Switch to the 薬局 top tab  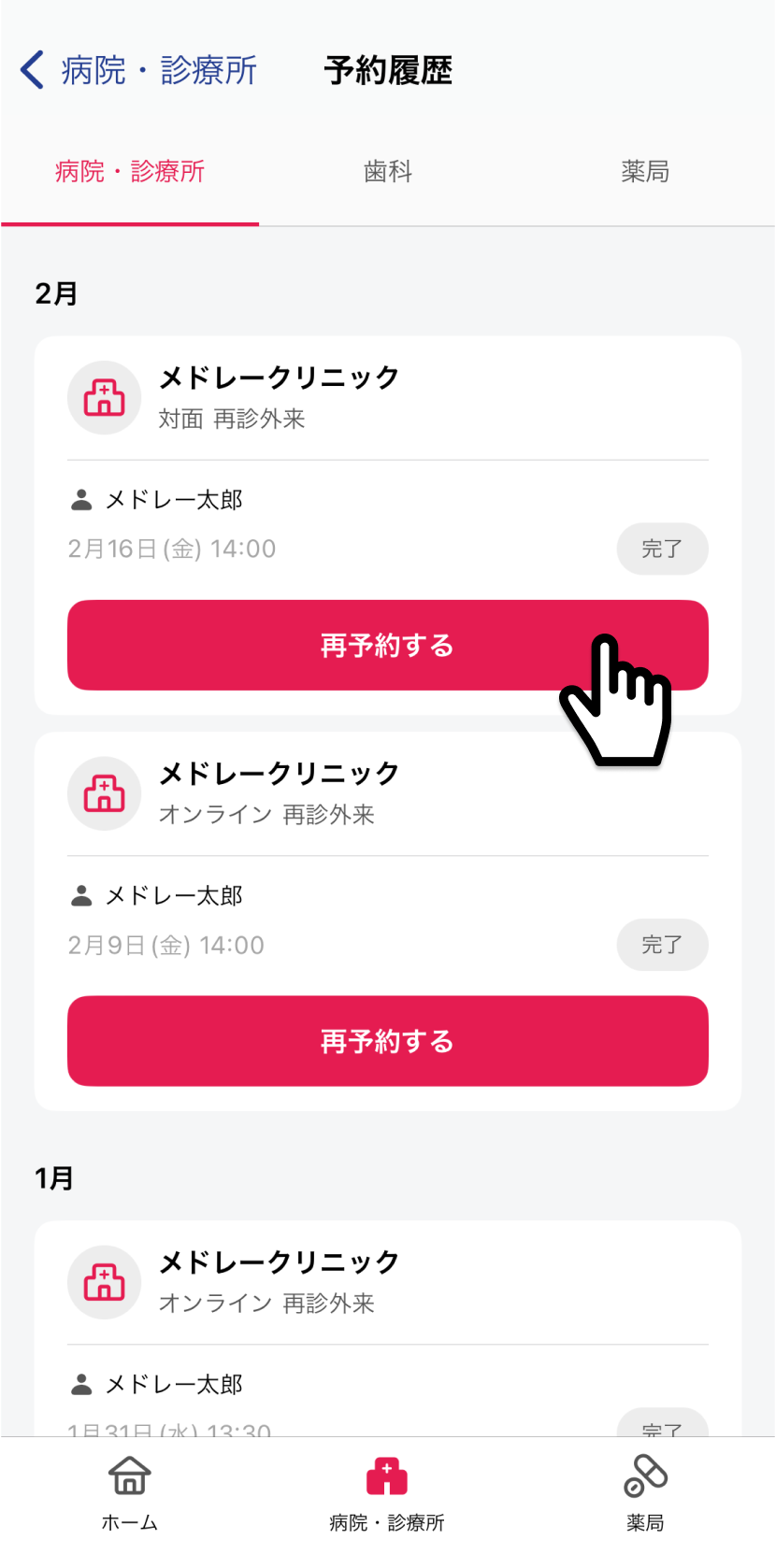[x=646, y=172]
